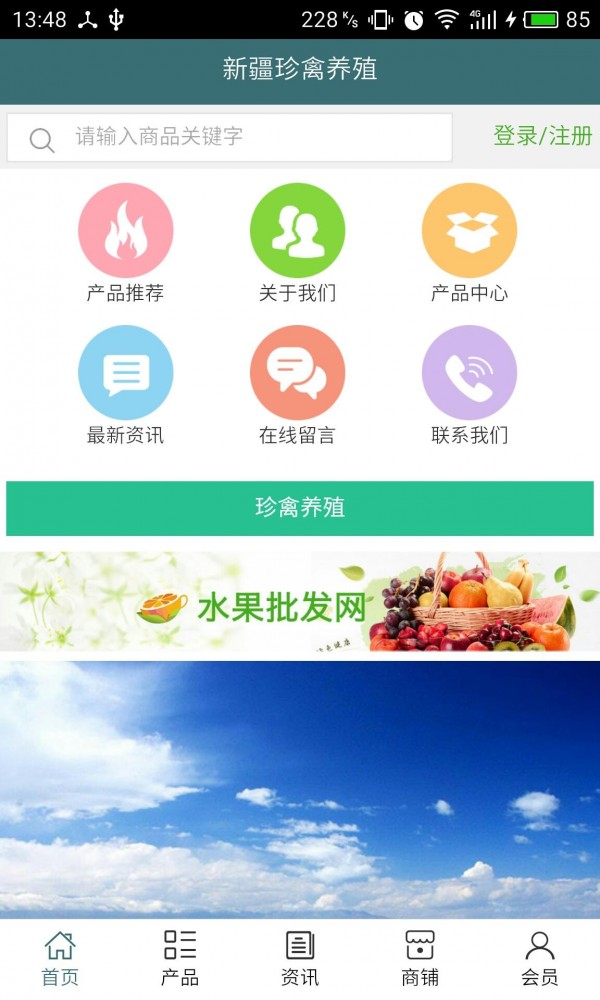Open 登录/注册 login or register
600x1000 pixels.
[x=542, y=136]
